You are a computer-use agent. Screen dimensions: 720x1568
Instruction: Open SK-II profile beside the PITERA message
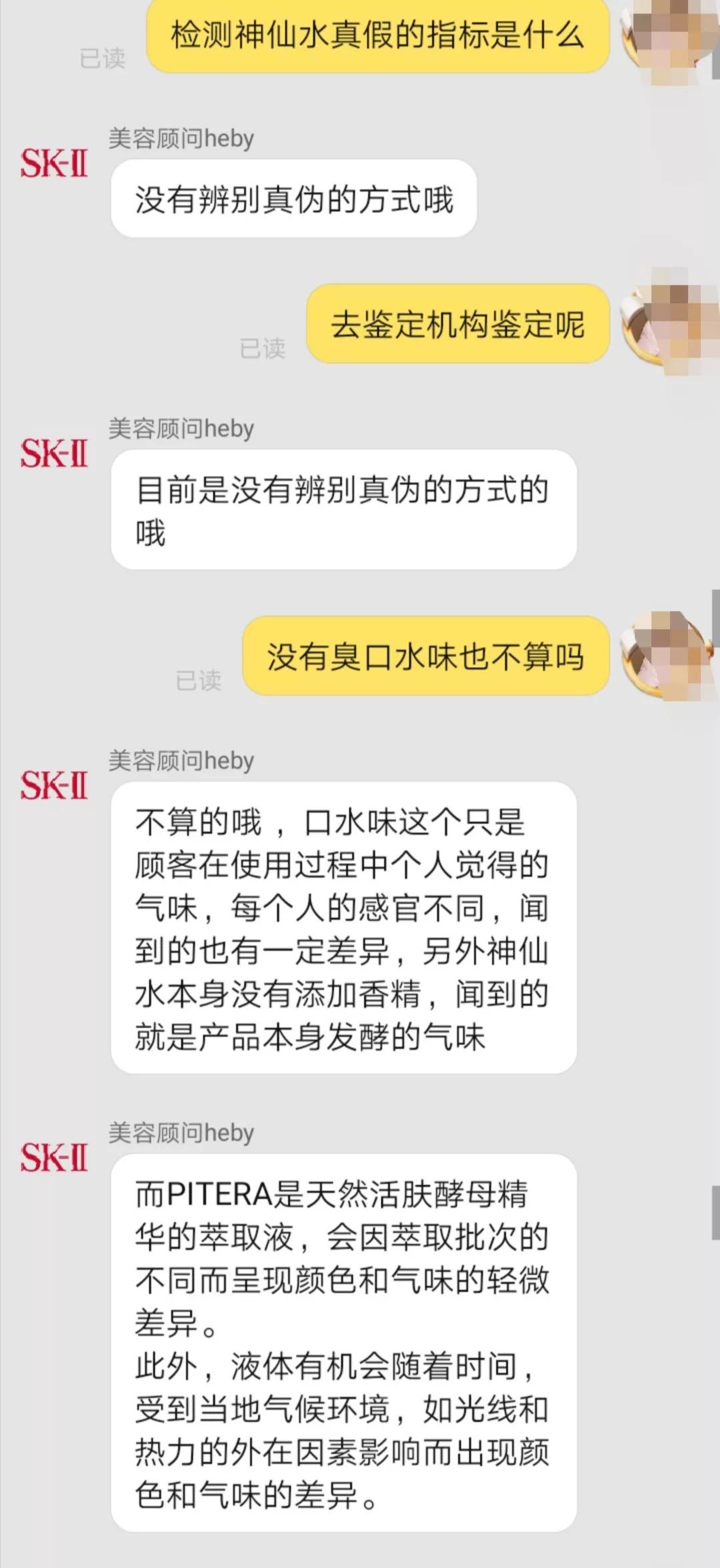click(54, 1157)
